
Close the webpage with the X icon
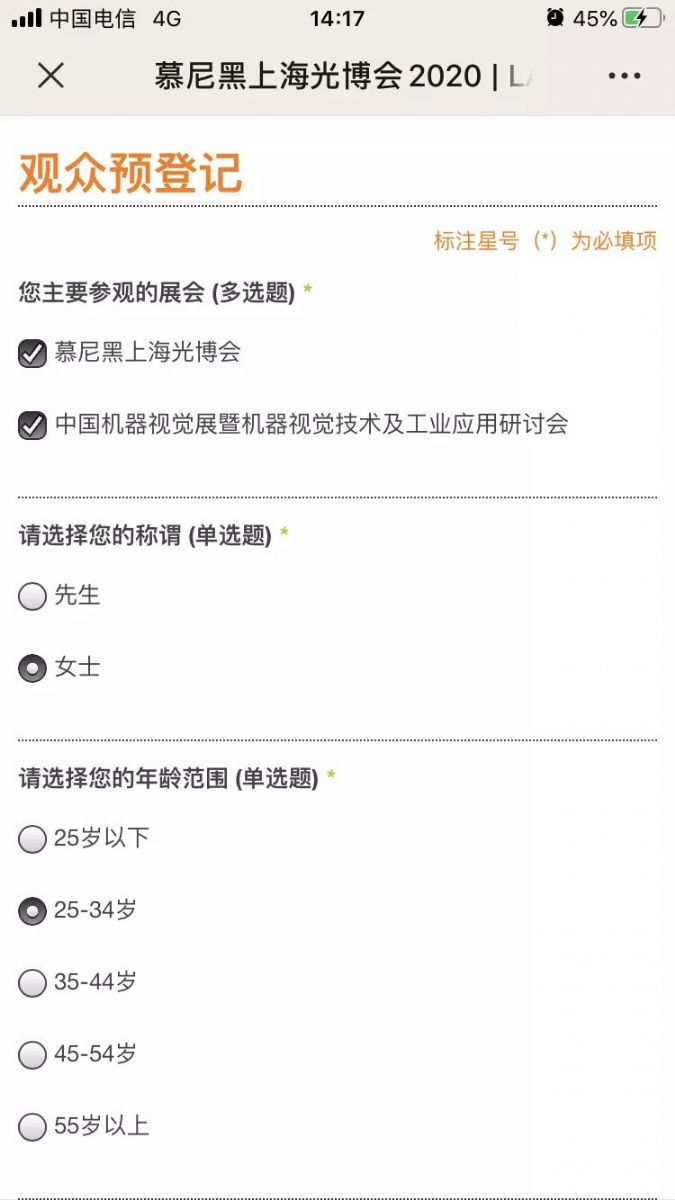51,76
